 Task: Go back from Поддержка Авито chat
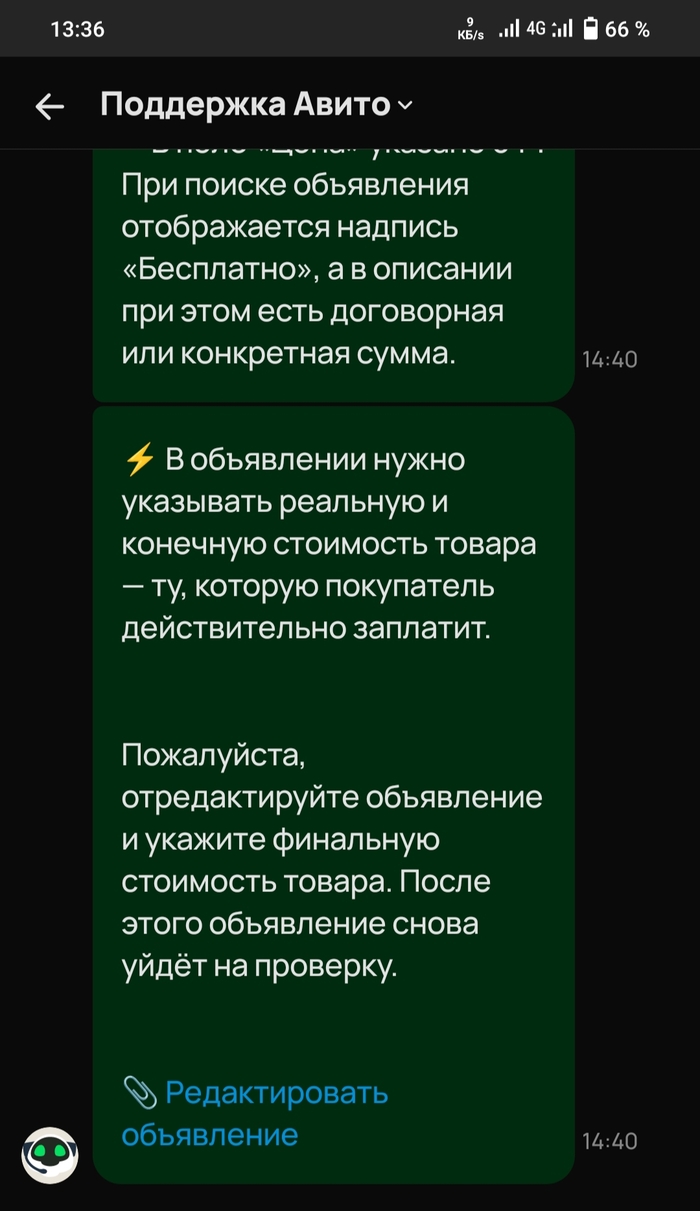[49, 106]
